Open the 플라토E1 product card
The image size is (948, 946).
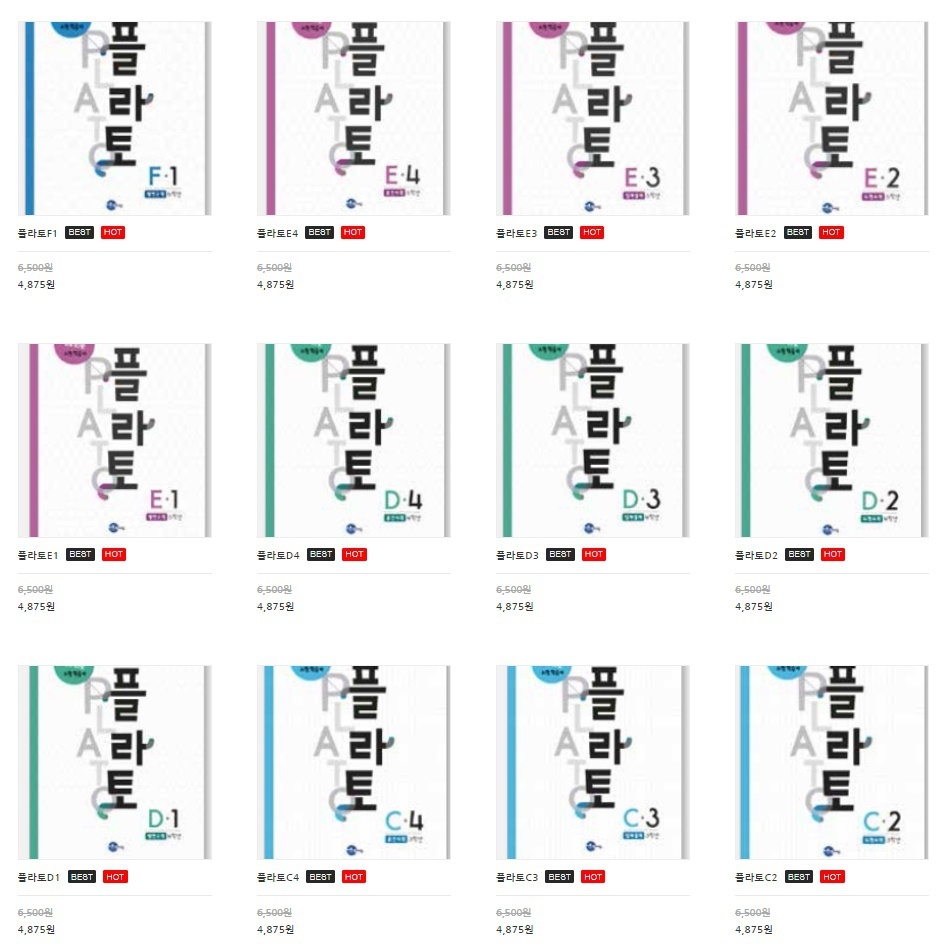[x=115, y=440]
